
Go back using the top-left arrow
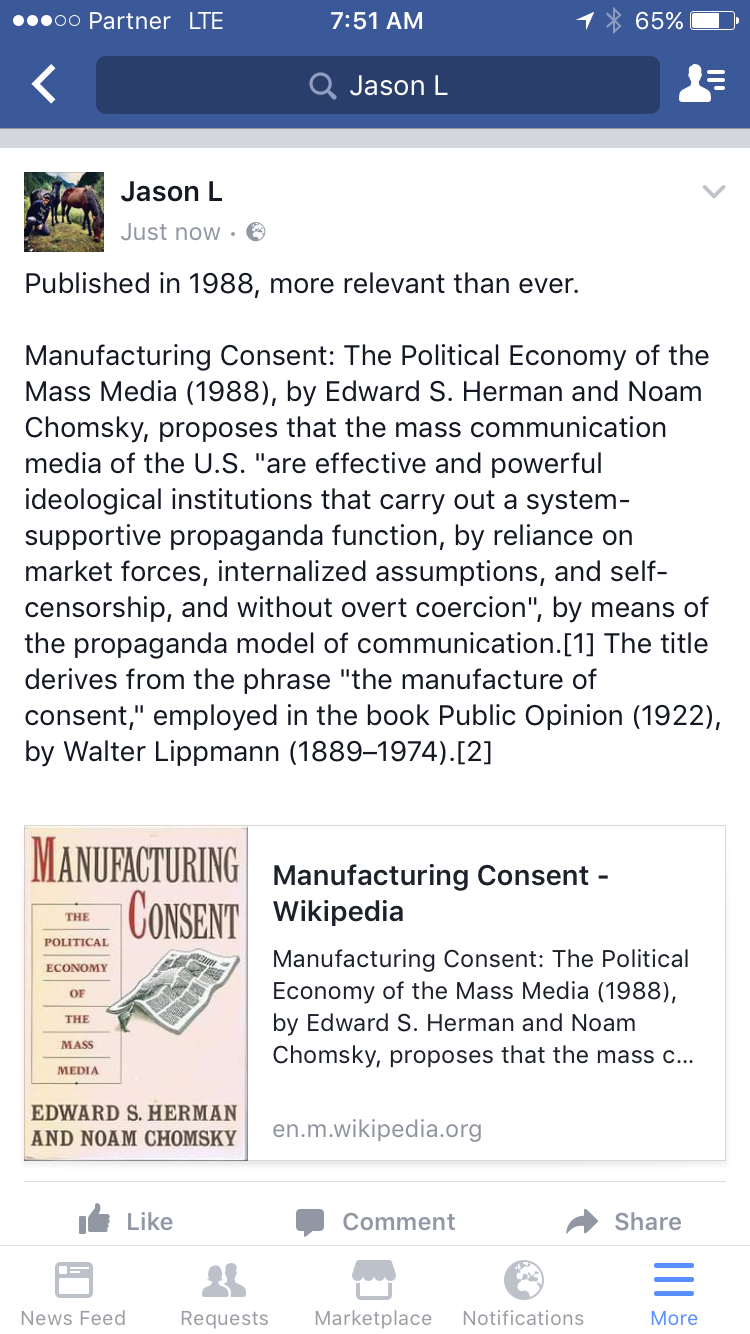pyautogui.click(x=44, y=85)
